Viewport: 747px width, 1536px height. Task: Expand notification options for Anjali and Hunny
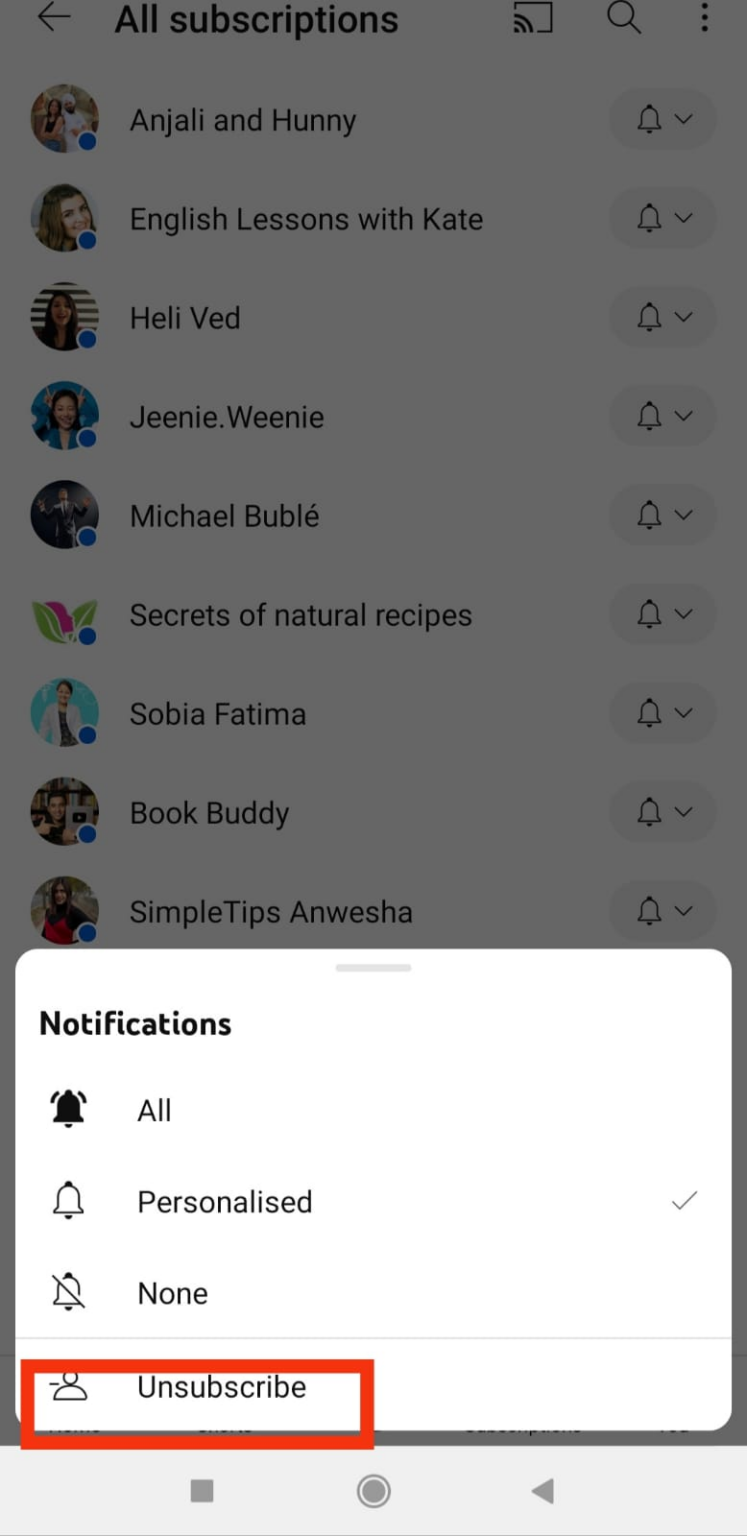tap(662, 119)
